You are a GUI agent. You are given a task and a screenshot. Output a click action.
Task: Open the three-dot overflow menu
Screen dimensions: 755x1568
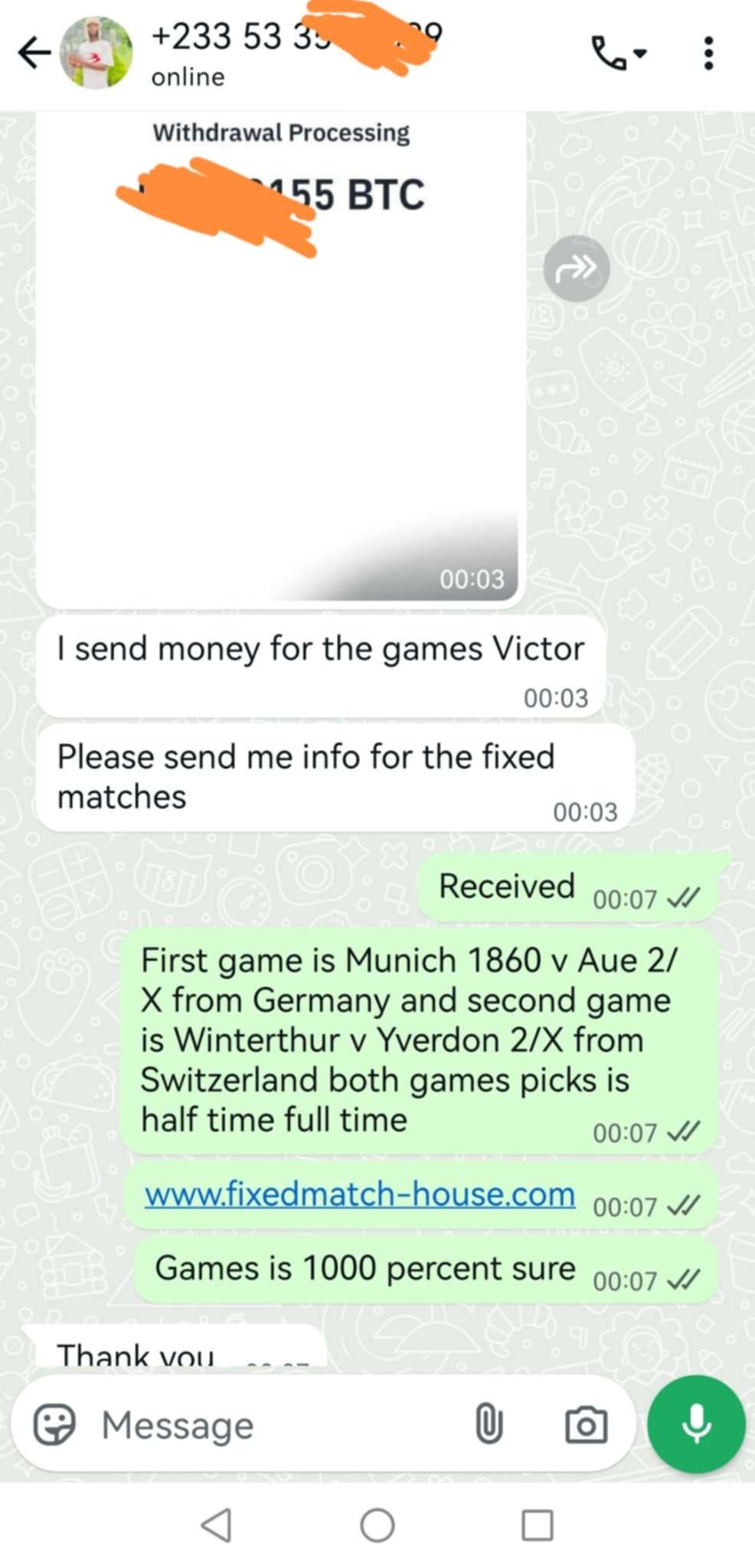point(708,54)
